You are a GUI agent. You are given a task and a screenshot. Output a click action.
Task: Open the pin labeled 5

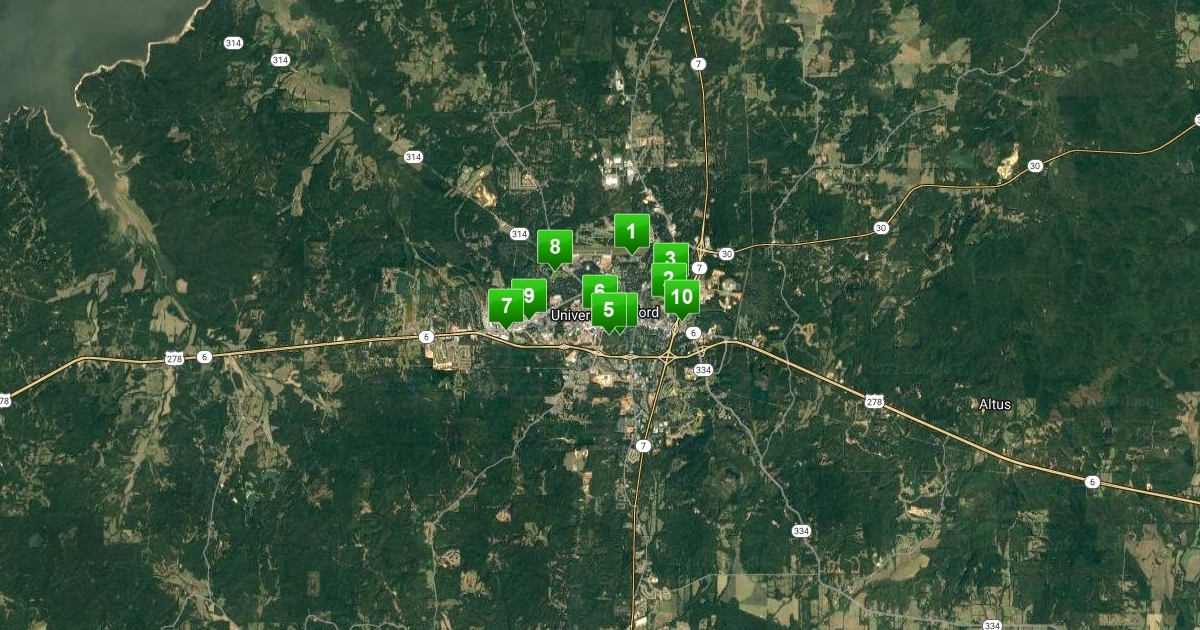pos(607,310)
